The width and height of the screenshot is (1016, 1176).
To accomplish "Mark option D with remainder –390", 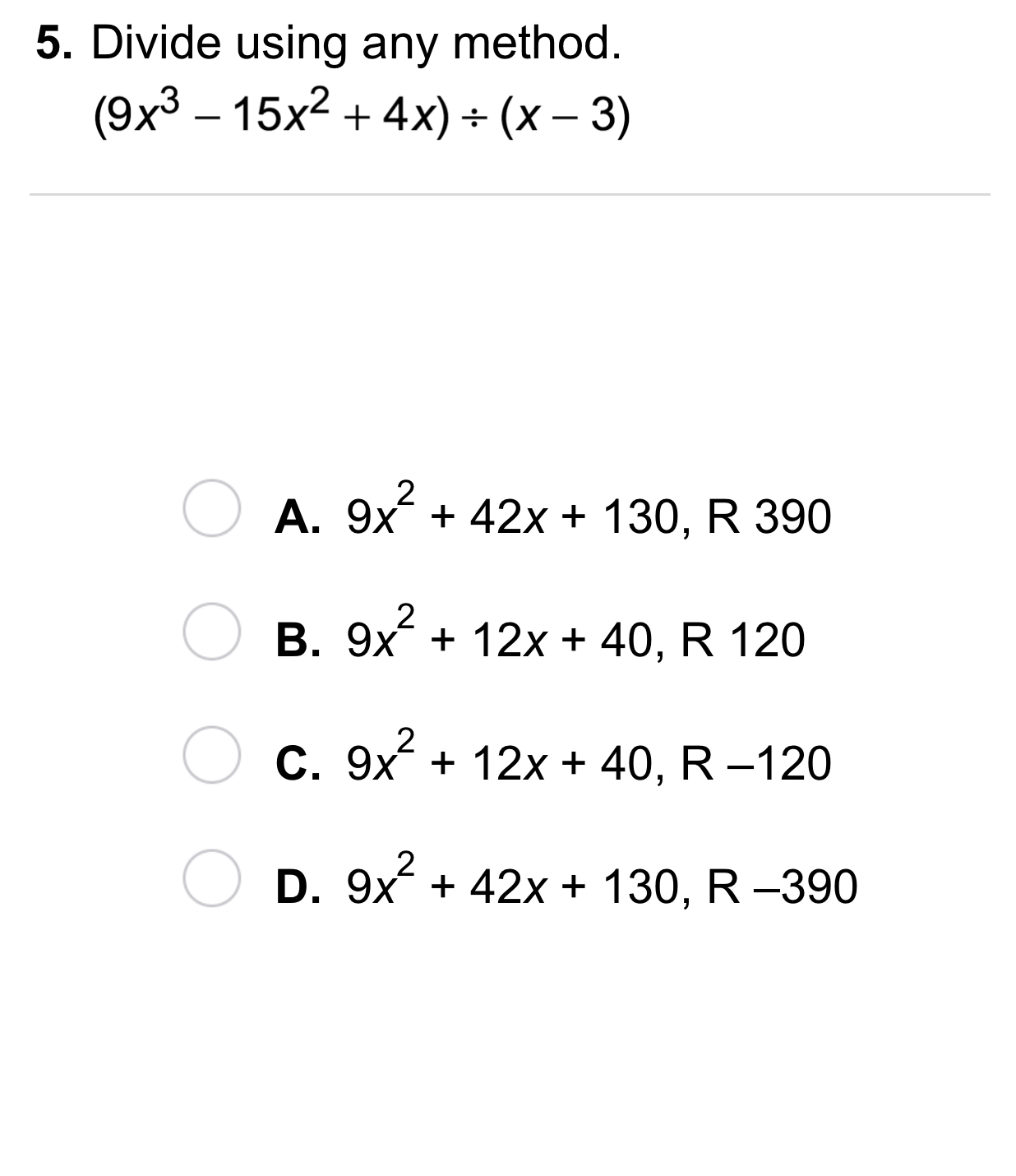I will pyautogui.click(x=211, y=878).
